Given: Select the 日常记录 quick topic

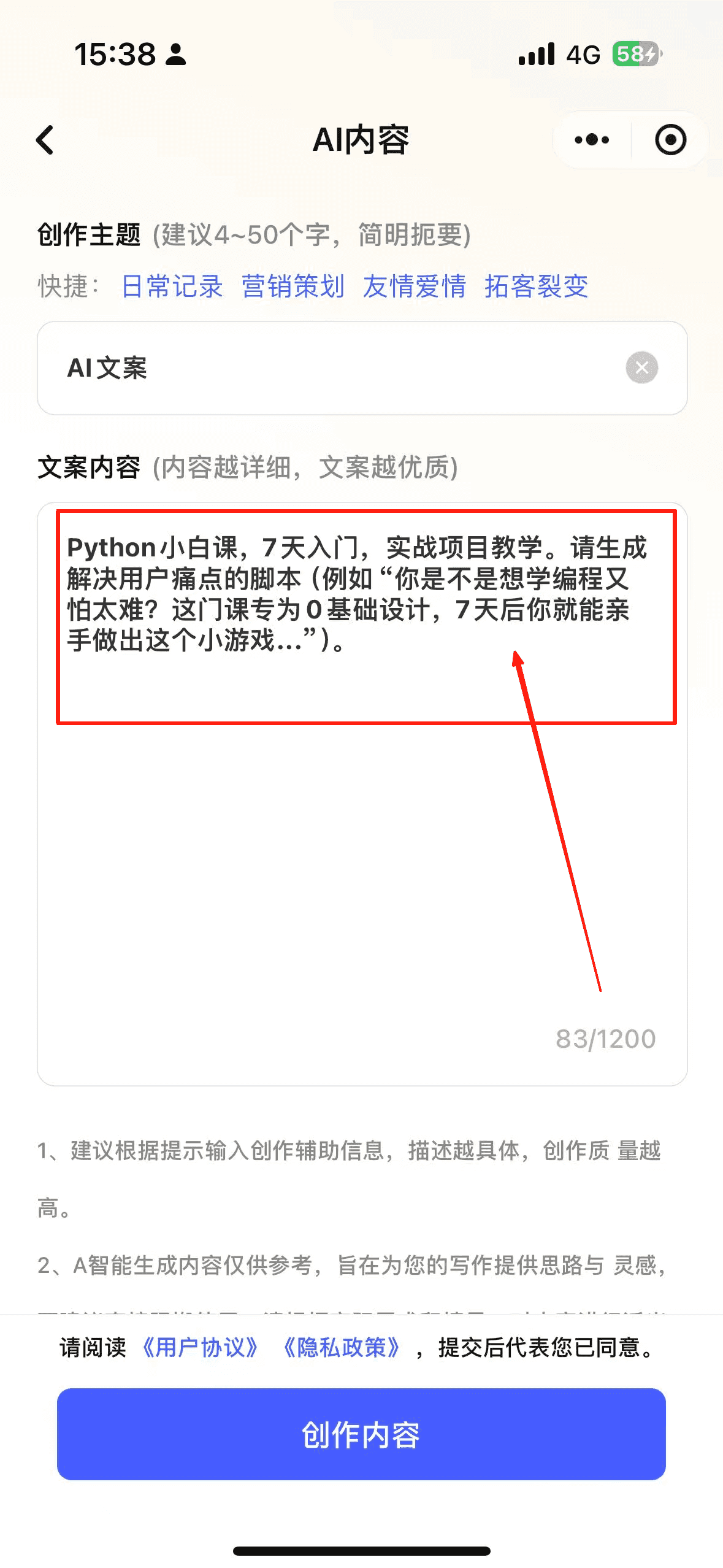Looking at the screenshot, I should pyautogui.click(x=172, y=286).
